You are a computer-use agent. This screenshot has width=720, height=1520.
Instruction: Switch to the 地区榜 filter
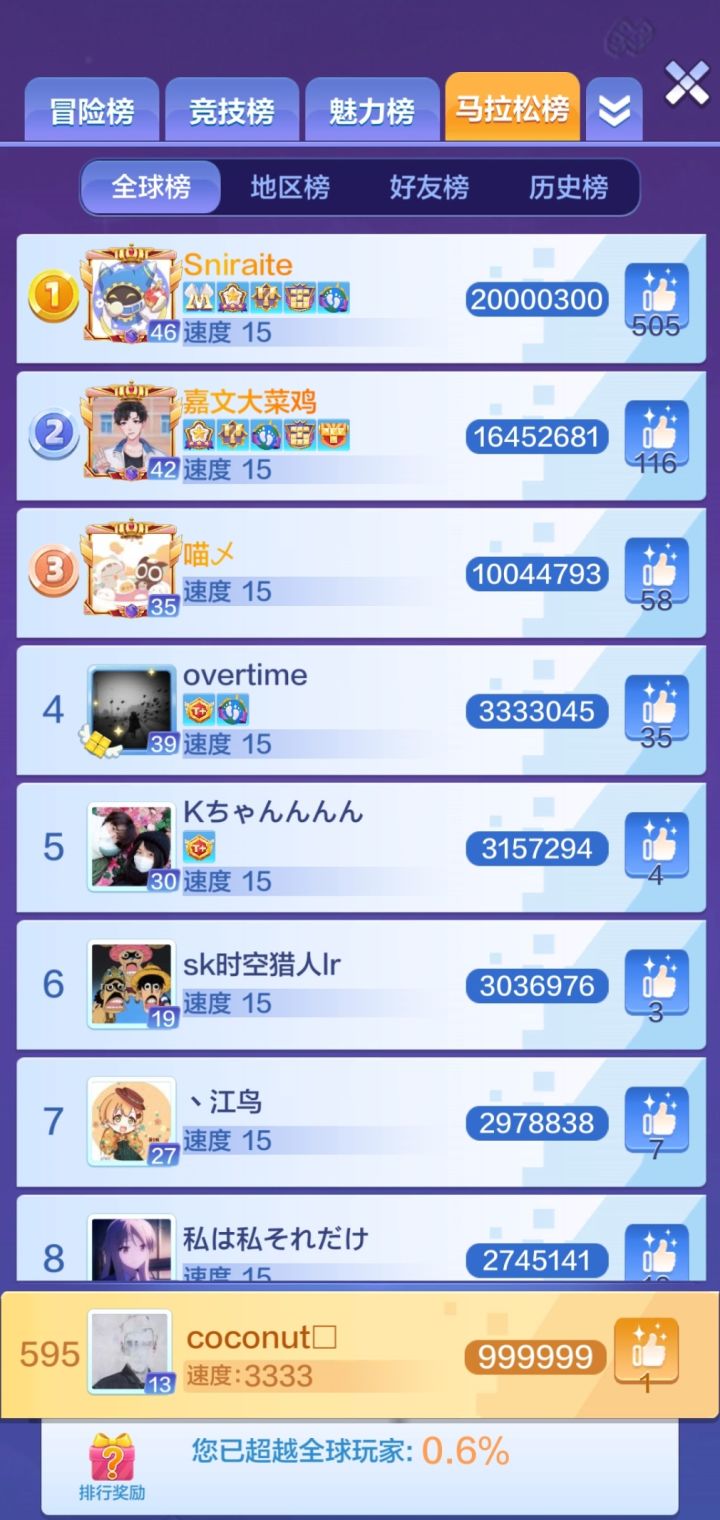pyautogui.click(x=290, y=187)
